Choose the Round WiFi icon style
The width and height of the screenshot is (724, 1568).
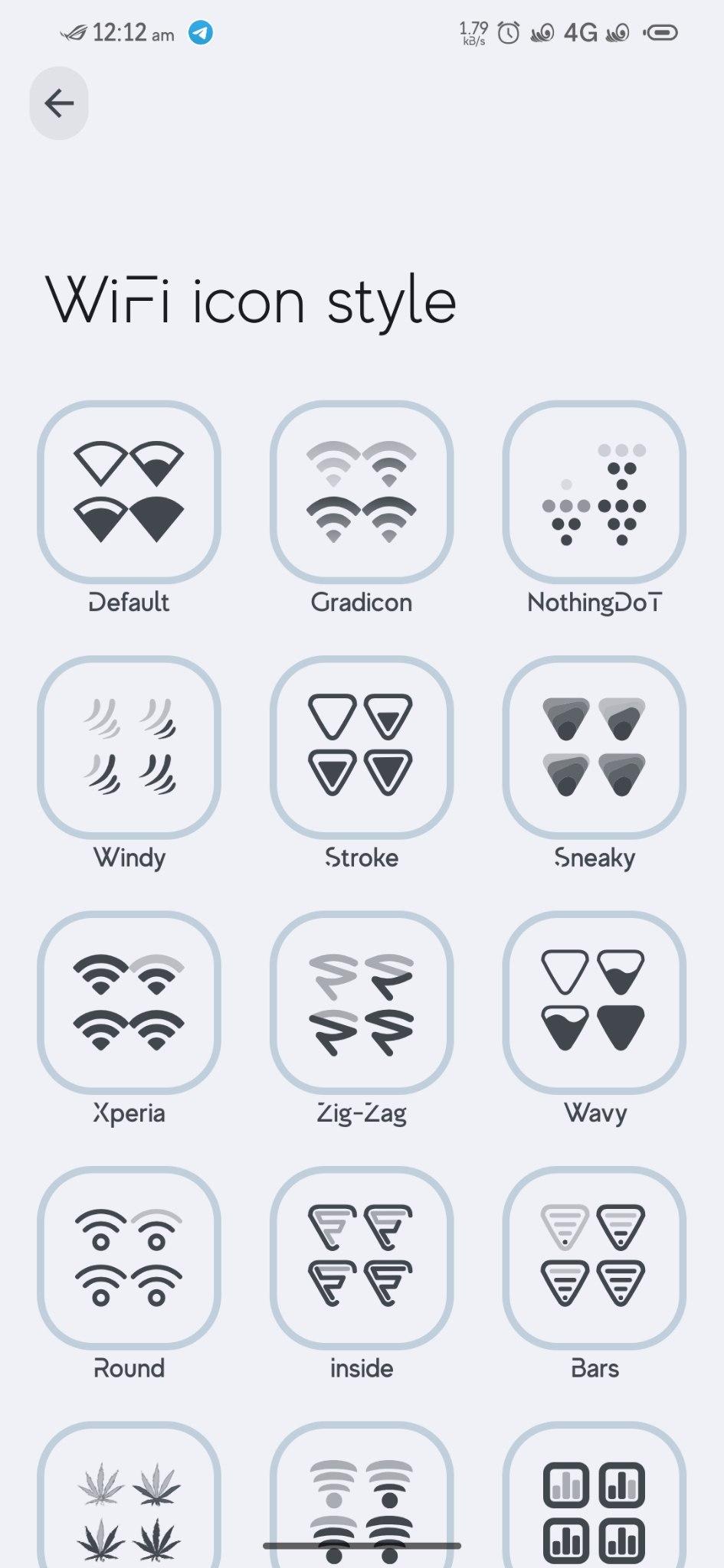coord(129,1258)
